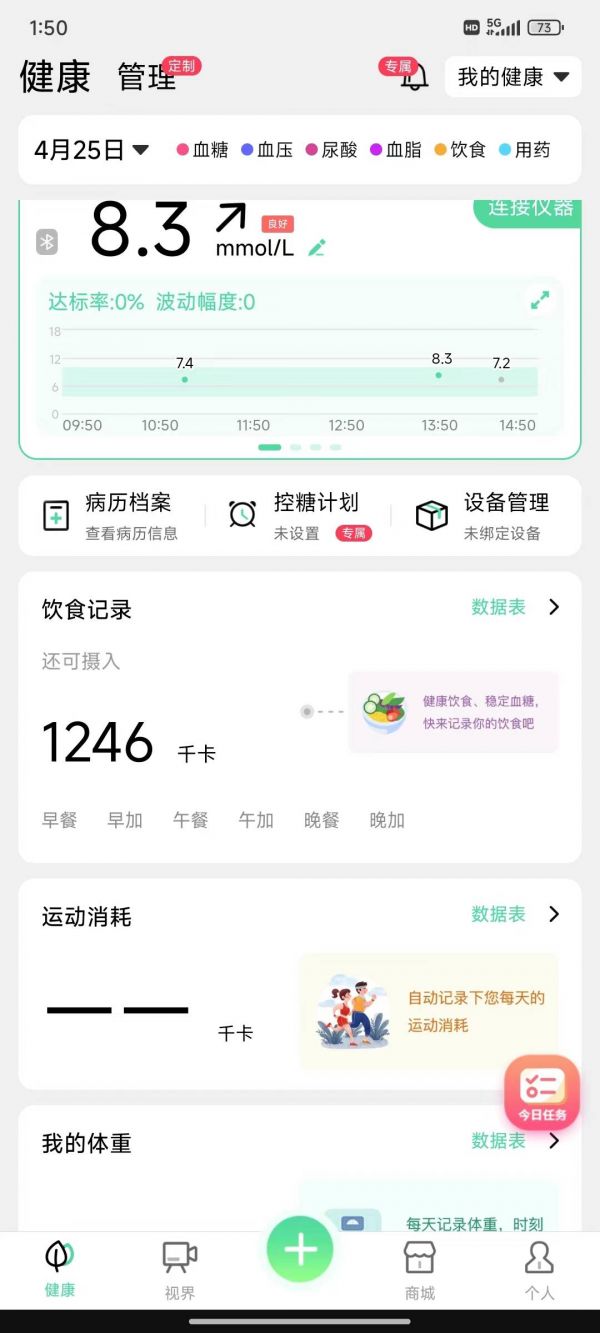Select 早餐 in the diet record
Image resolution: width=600 pixels, height=1333 pixels.
(x=59, y=820)
